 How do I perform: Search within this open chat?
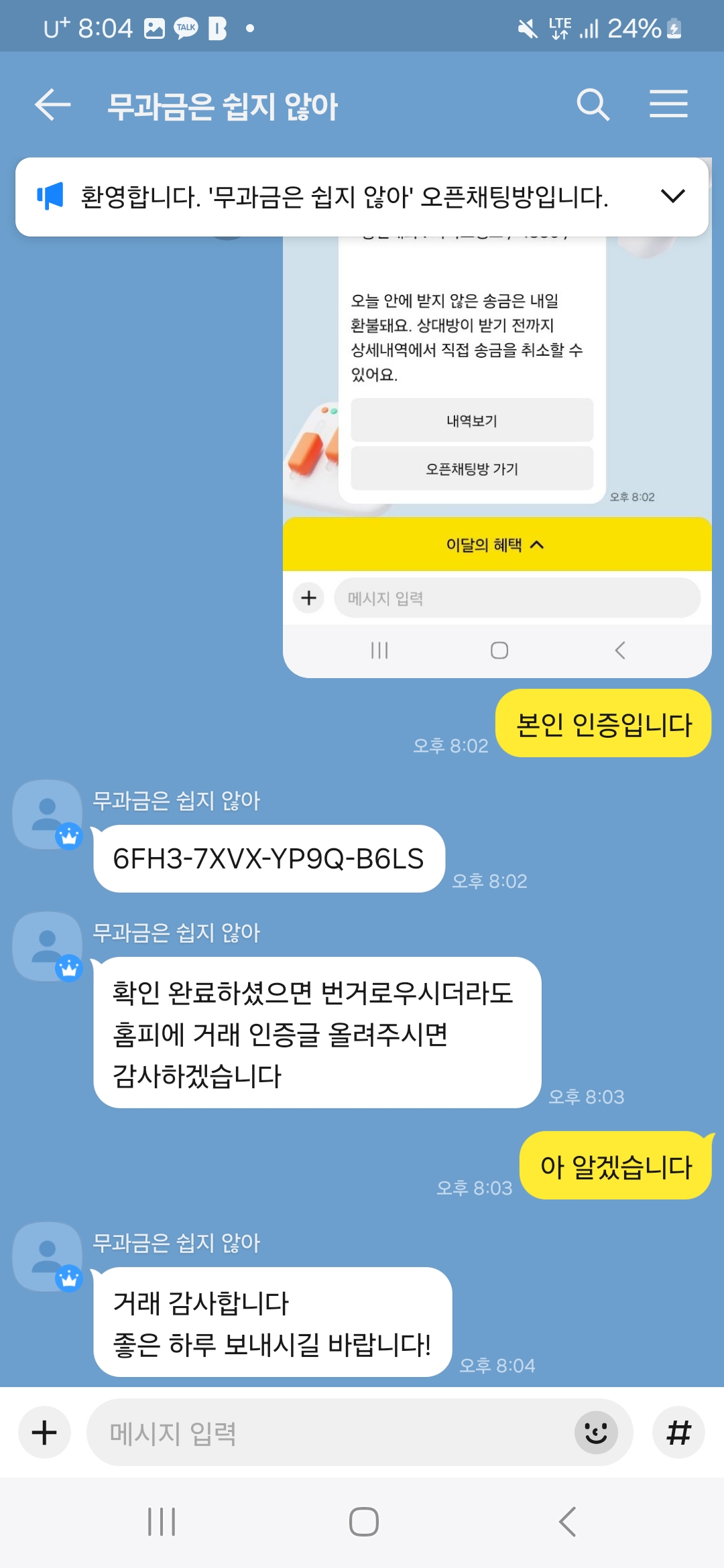click(x=593, y=105)
